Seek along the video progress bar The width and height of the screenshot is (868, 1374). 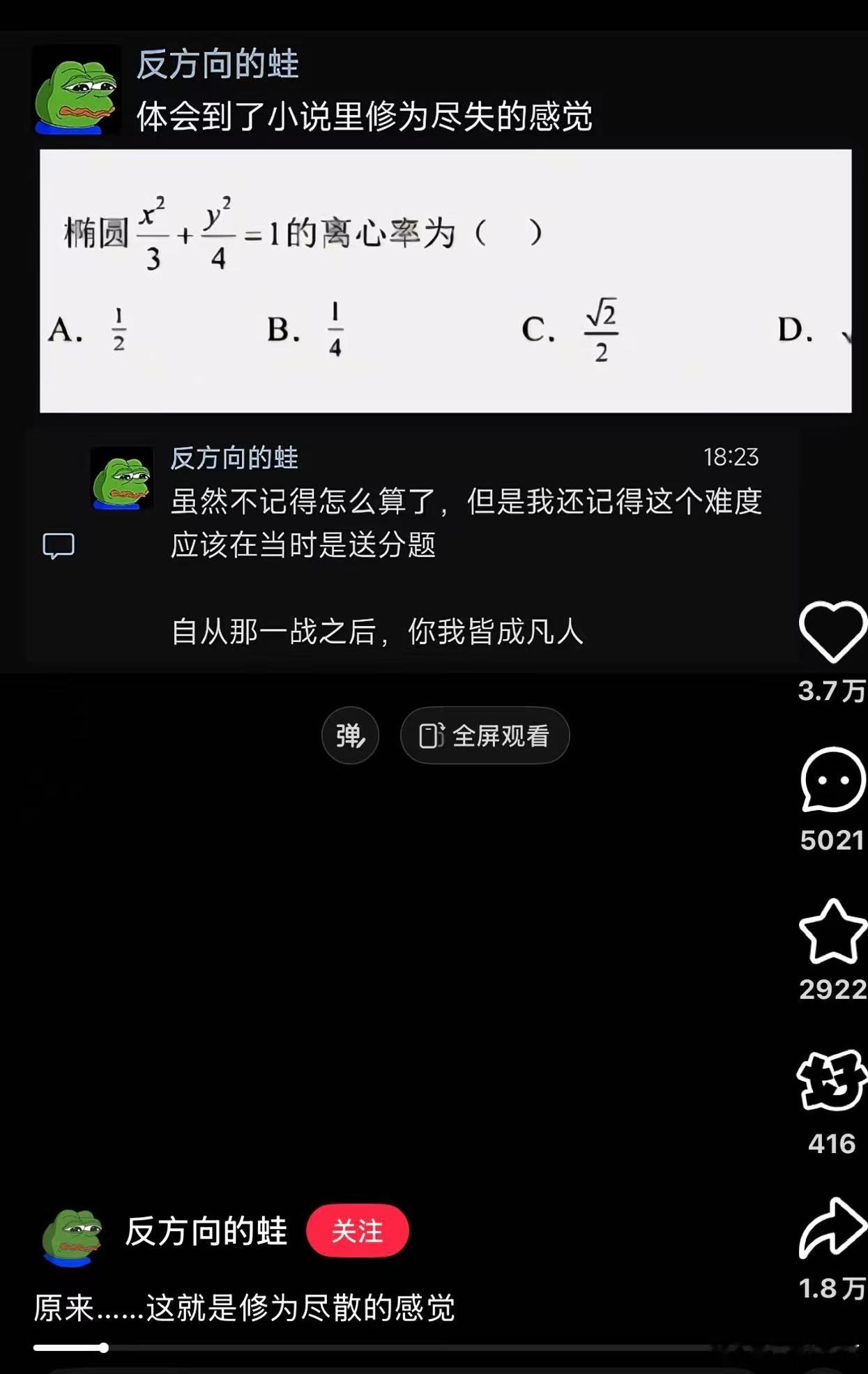point(418,1348)
